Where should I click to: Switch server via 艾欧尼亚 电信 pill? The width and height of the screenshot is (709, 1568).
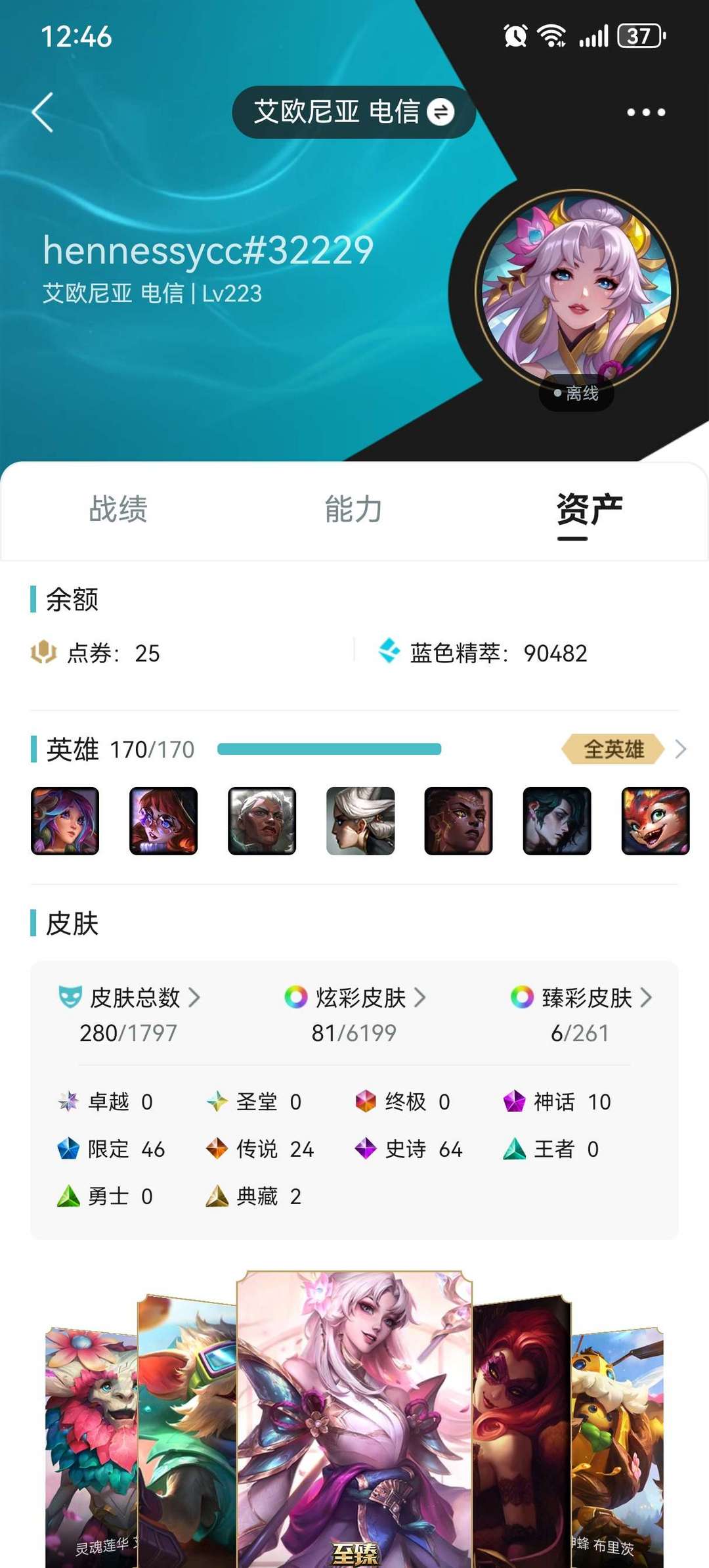[354, 112]
